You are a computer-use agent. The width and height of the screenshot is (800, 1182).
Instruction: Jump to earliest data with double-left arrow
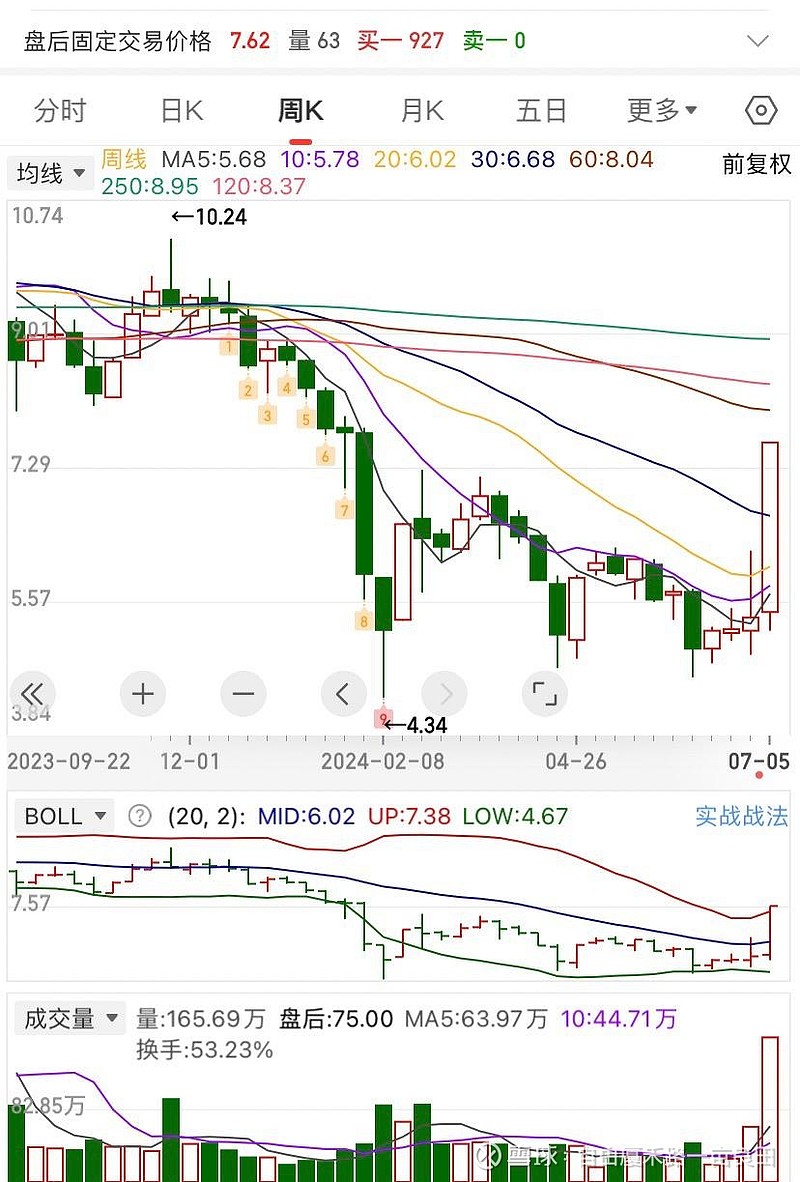[32, 693]
